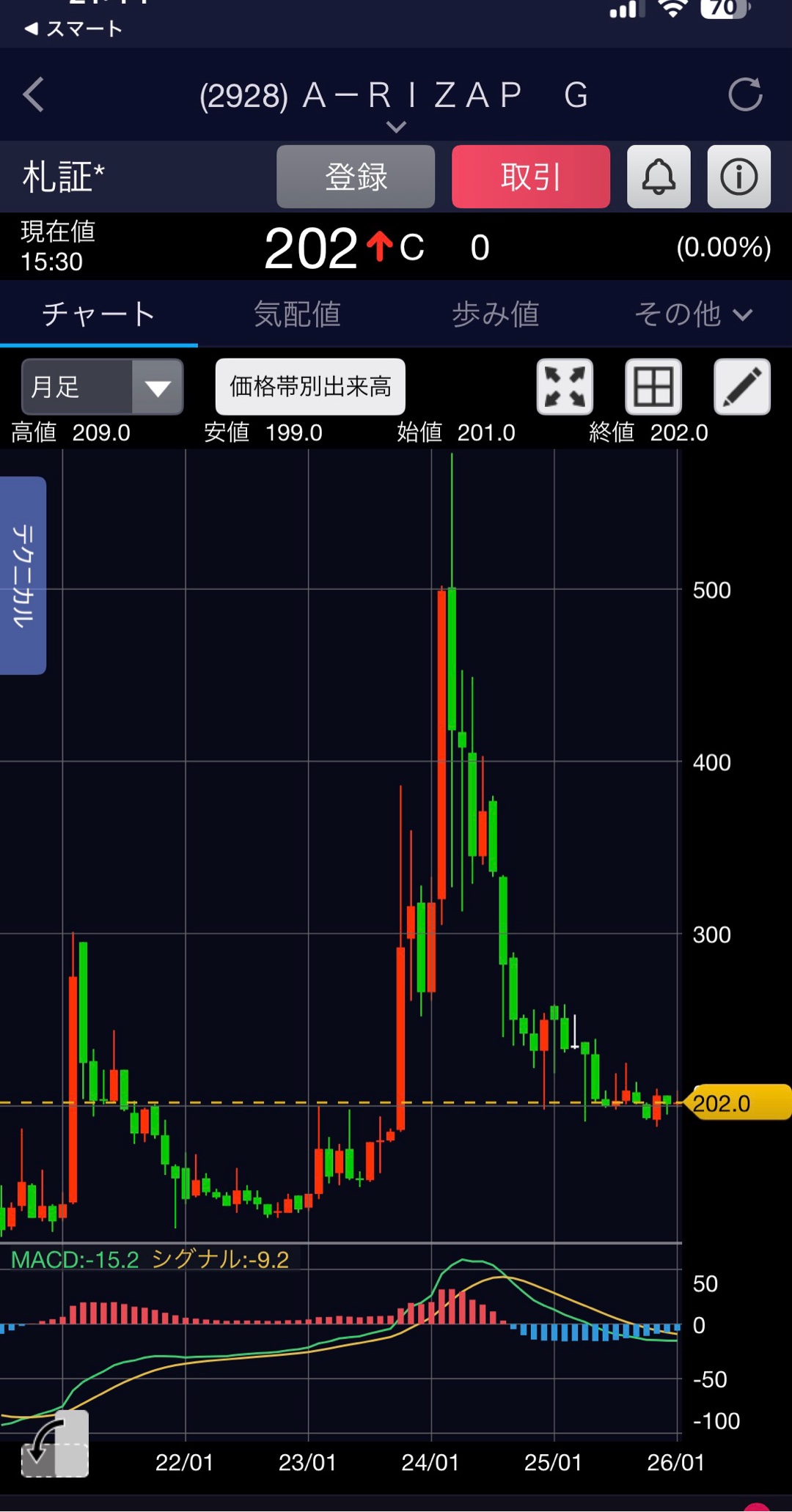Open the price alert bell
The height and width of the screenshot is (1512, 792).
coord(659,177)
